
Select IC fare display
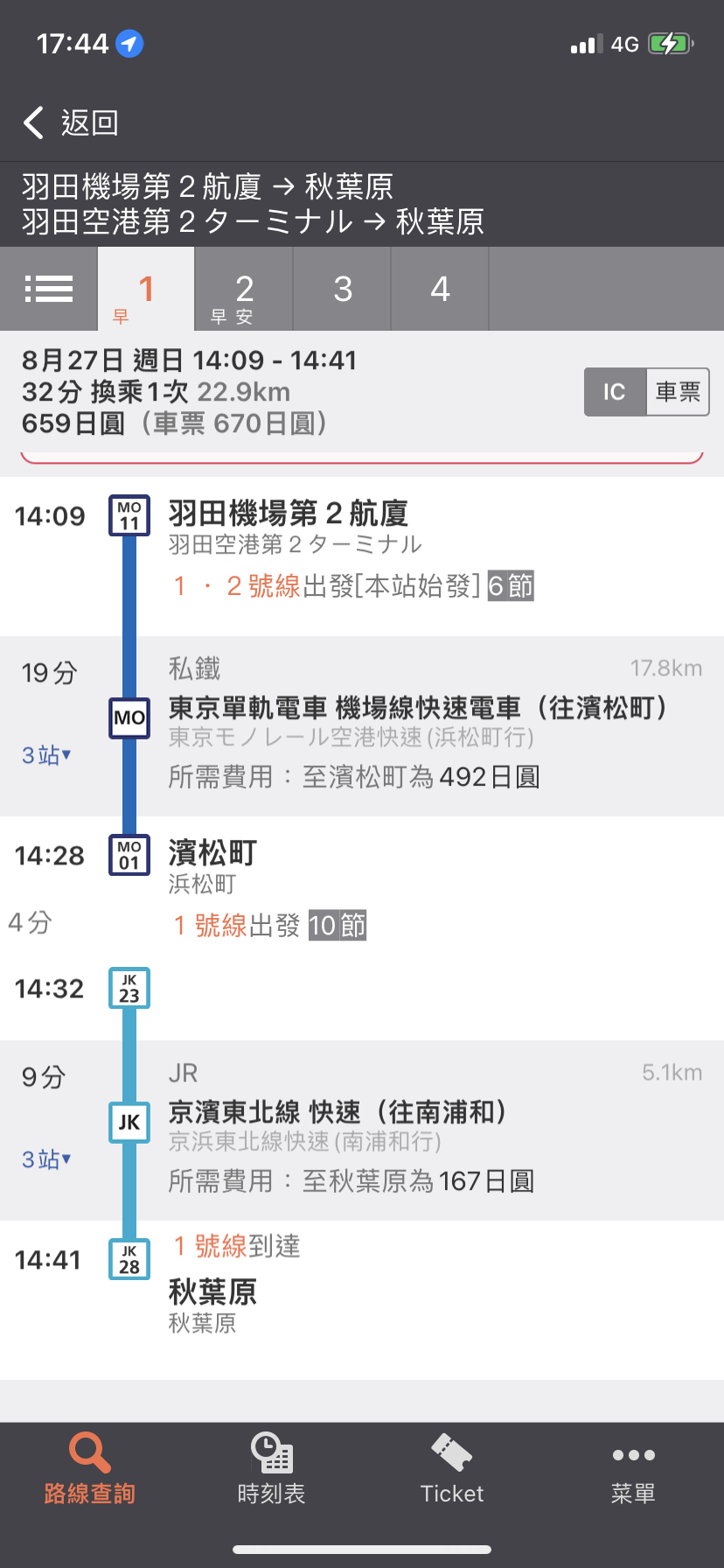tap(615, 392)
